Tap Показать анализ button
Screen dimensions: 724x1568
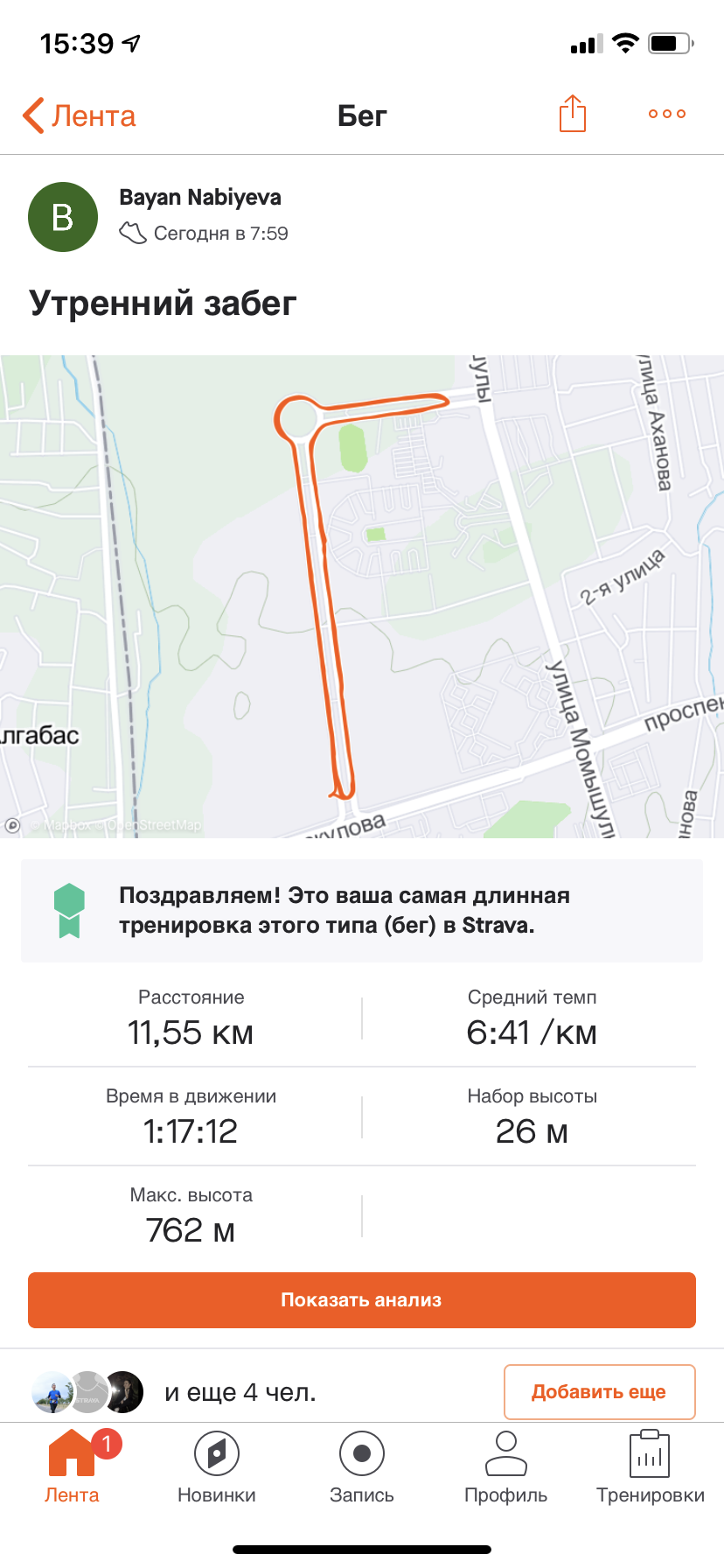(362, 1300)
